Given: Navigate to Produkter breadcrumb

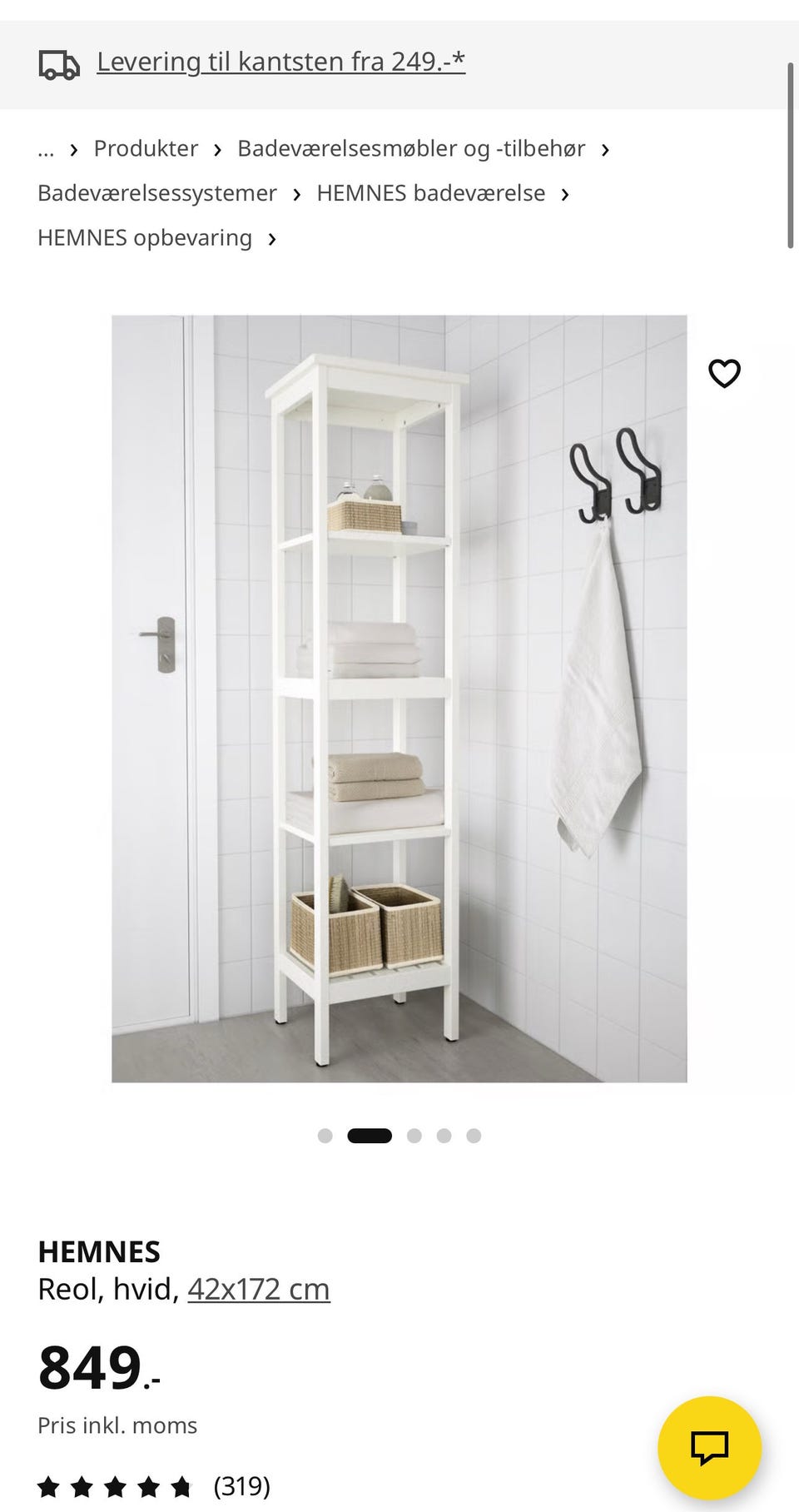Looking at the screenshot, I should pos(146,148).
